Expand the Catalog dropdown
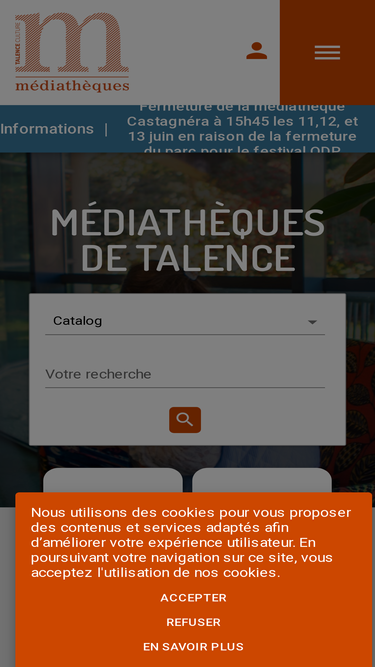This screenshot has height=667, width=375. [x=185, y=321]
